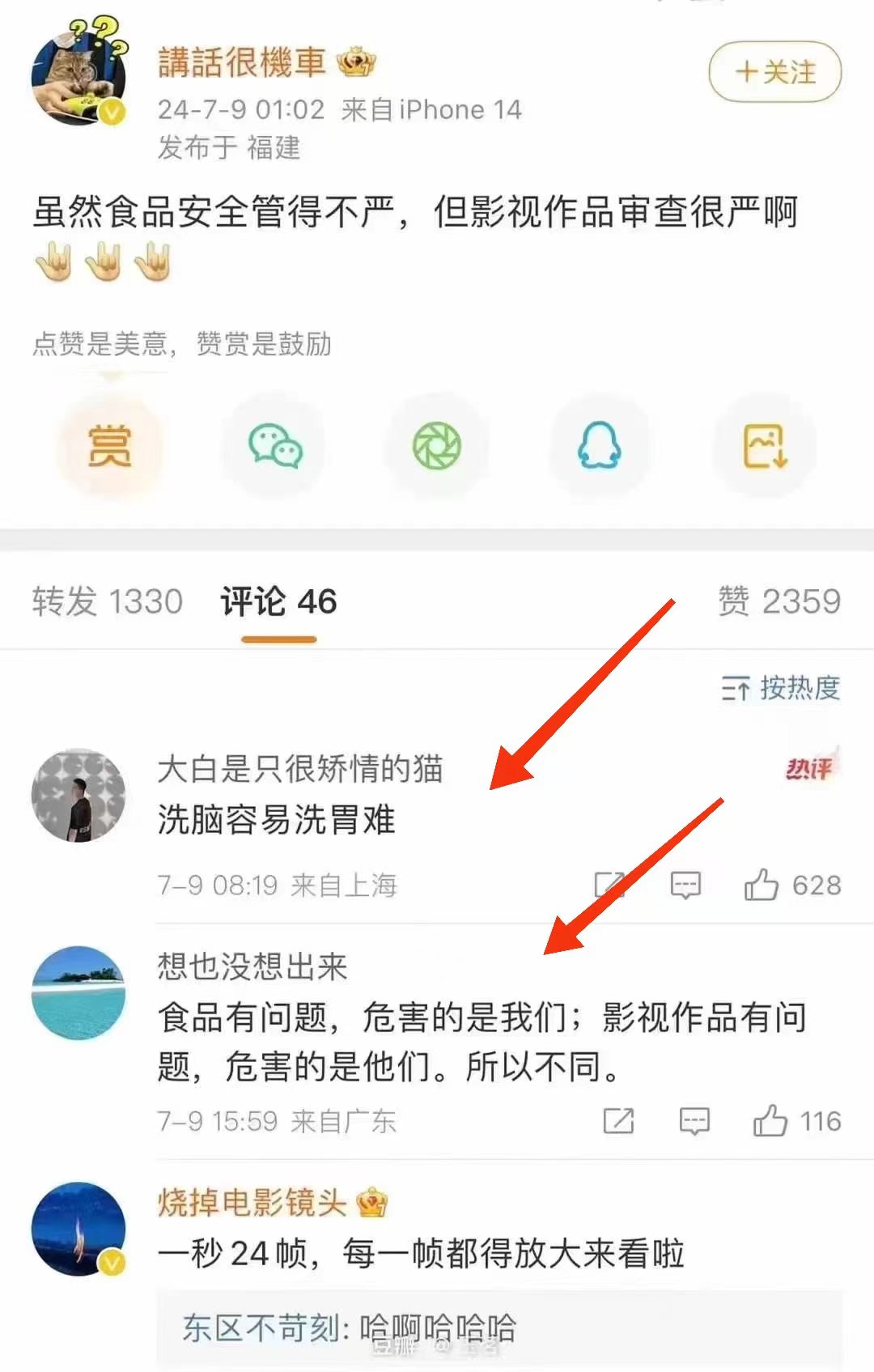
Task: Like the comment by 大白是只很矫情的猫
Action: point(762,885)
